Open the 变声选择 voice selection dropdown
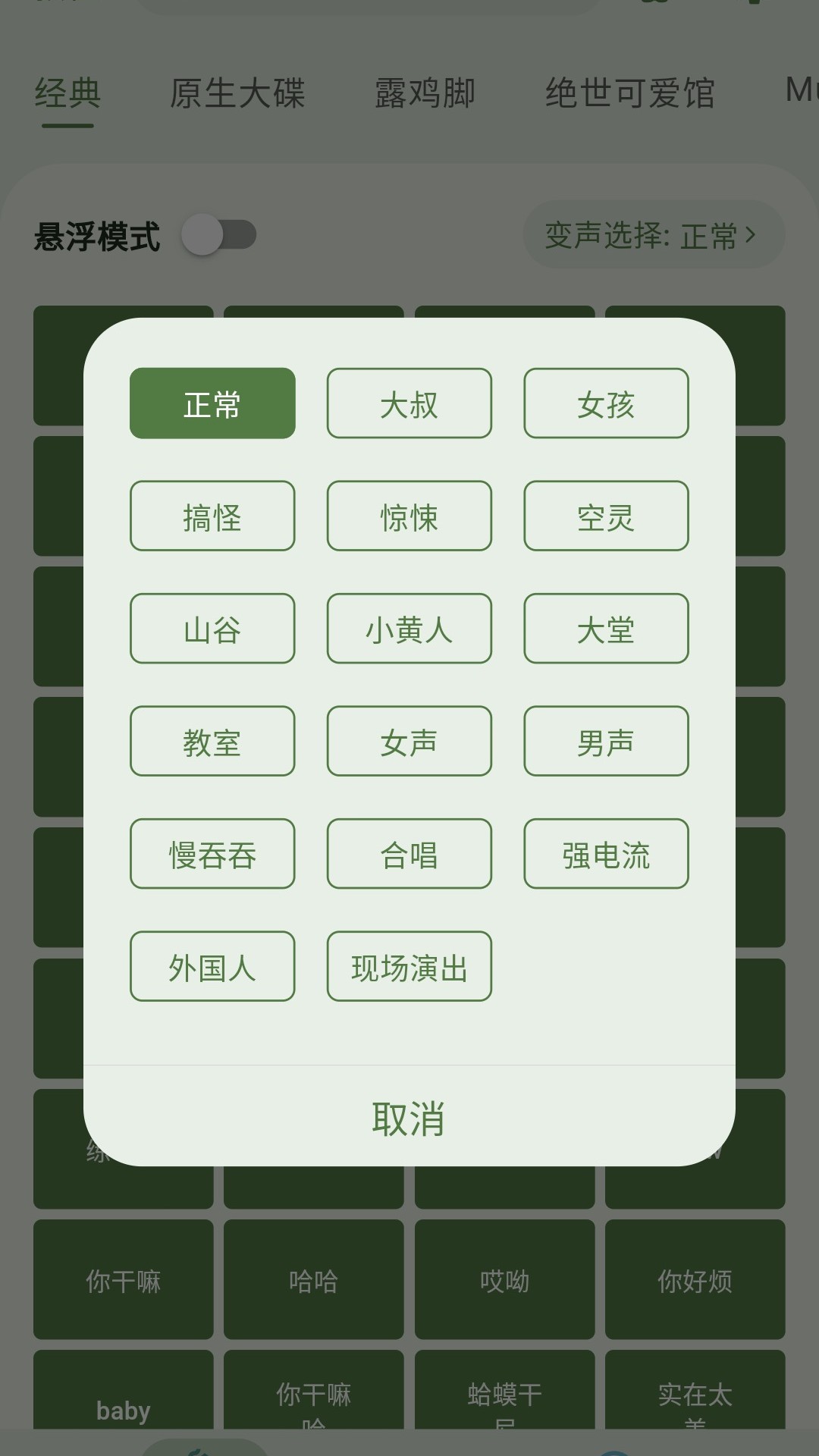The height and width of the screenshot is (1456, 819). (651, 234)
